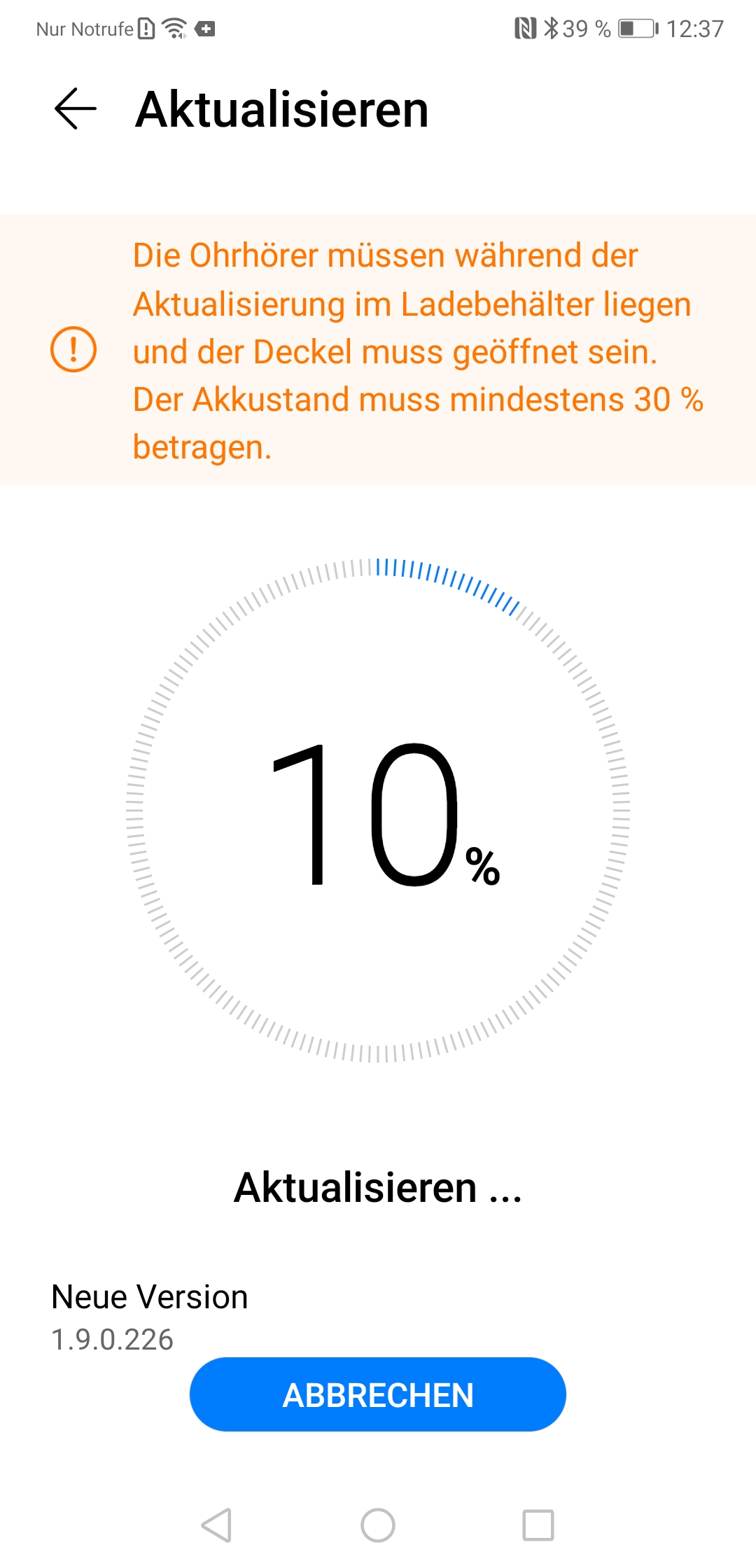756x1568 pixels.
Task: Tap the system back button
Action: 216,1525
